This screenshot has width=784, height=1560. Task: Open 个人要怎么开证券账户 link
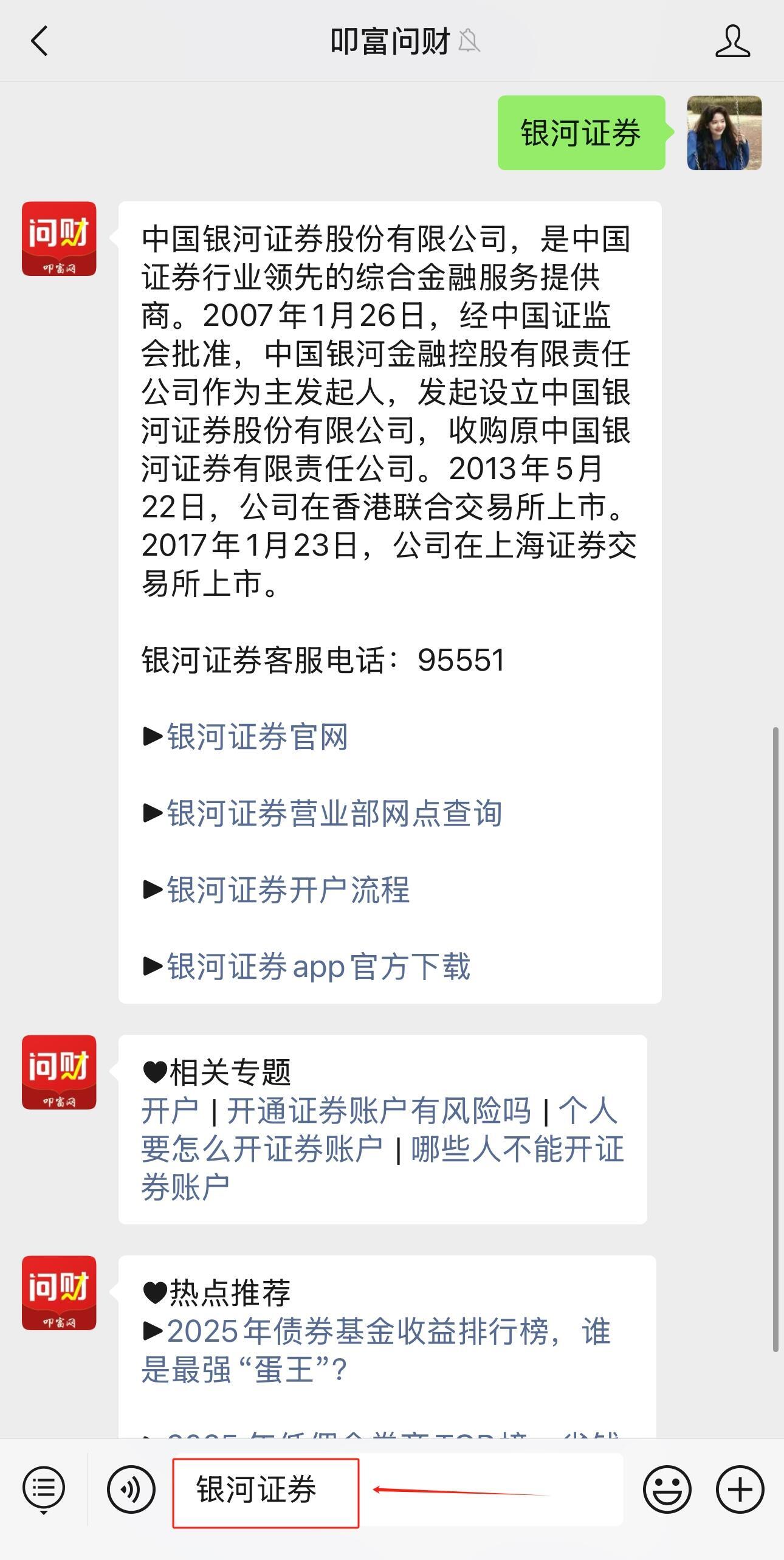261,1149
